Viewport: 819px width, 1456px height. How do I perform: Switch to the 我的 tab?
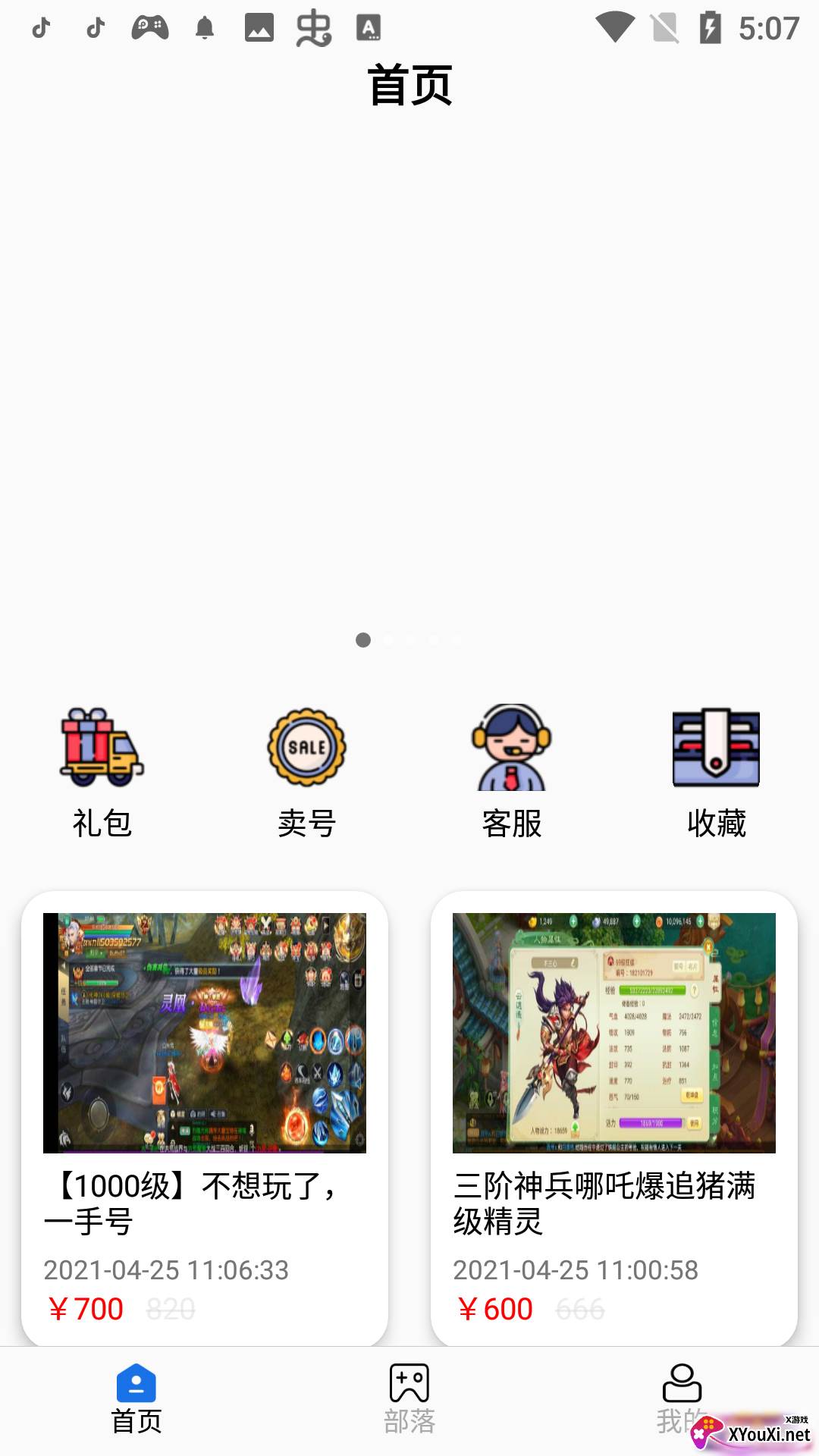click(681, 1399)
